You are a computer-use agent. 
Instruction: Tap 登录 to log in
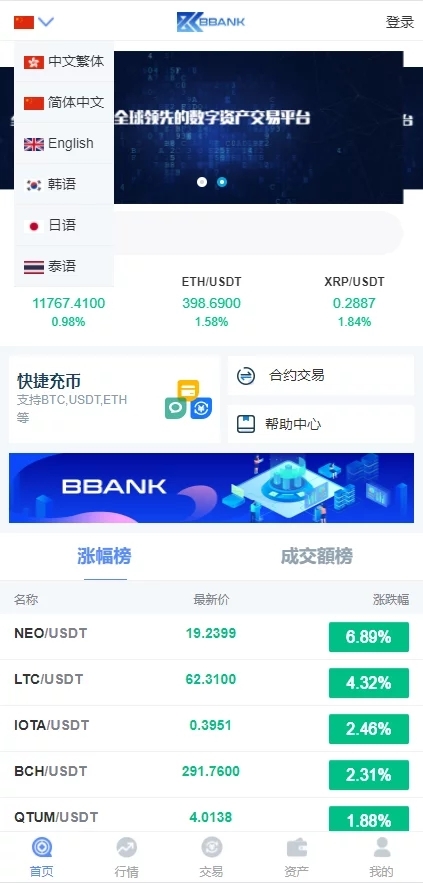(x=400, y=23)
